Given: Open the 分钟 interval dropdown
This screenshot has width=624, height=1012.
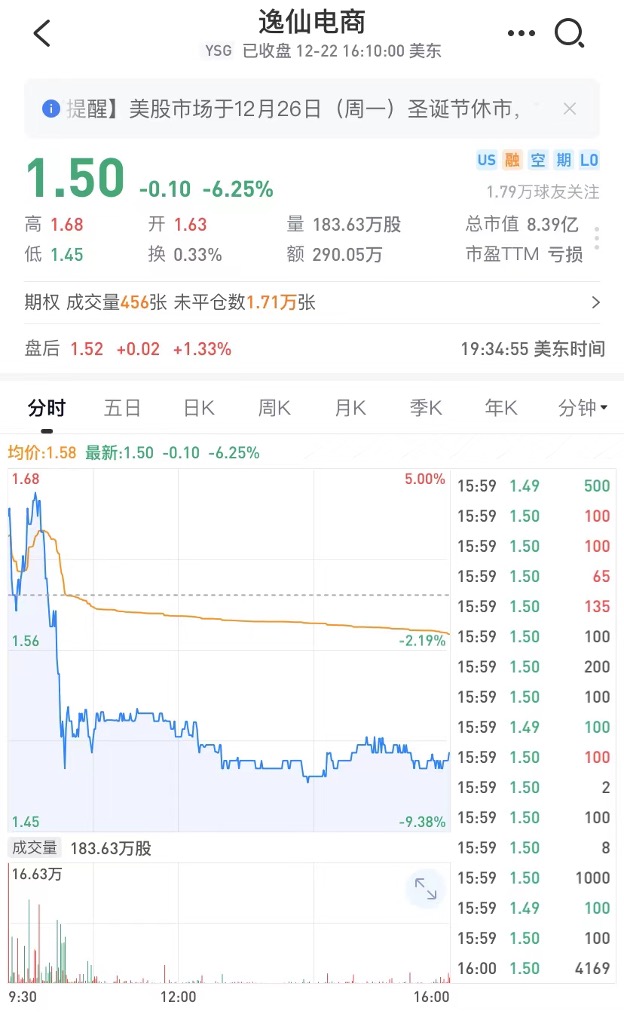Looking at the screenshot, I should tap(583, 408).
